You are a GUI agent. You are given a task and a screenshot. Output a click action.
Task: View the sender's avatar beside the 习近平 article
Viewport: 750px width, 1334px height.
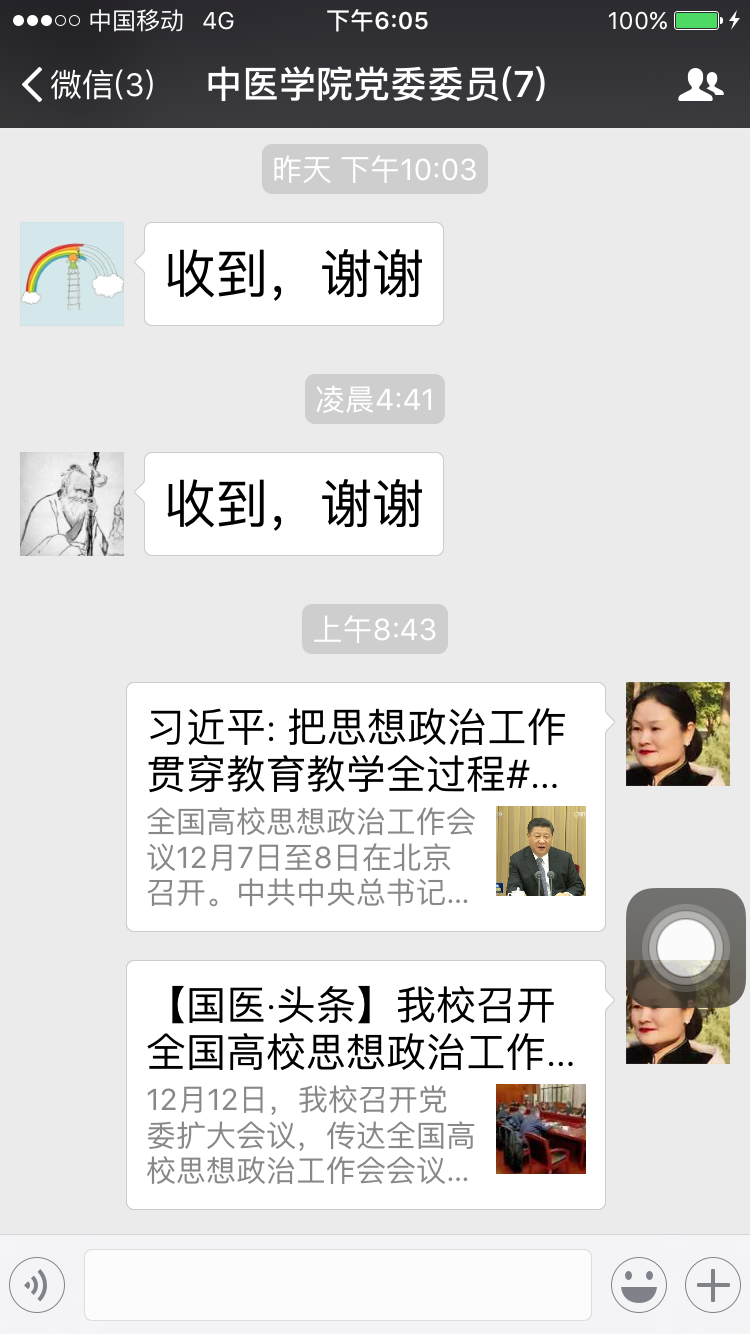[678, 734]
